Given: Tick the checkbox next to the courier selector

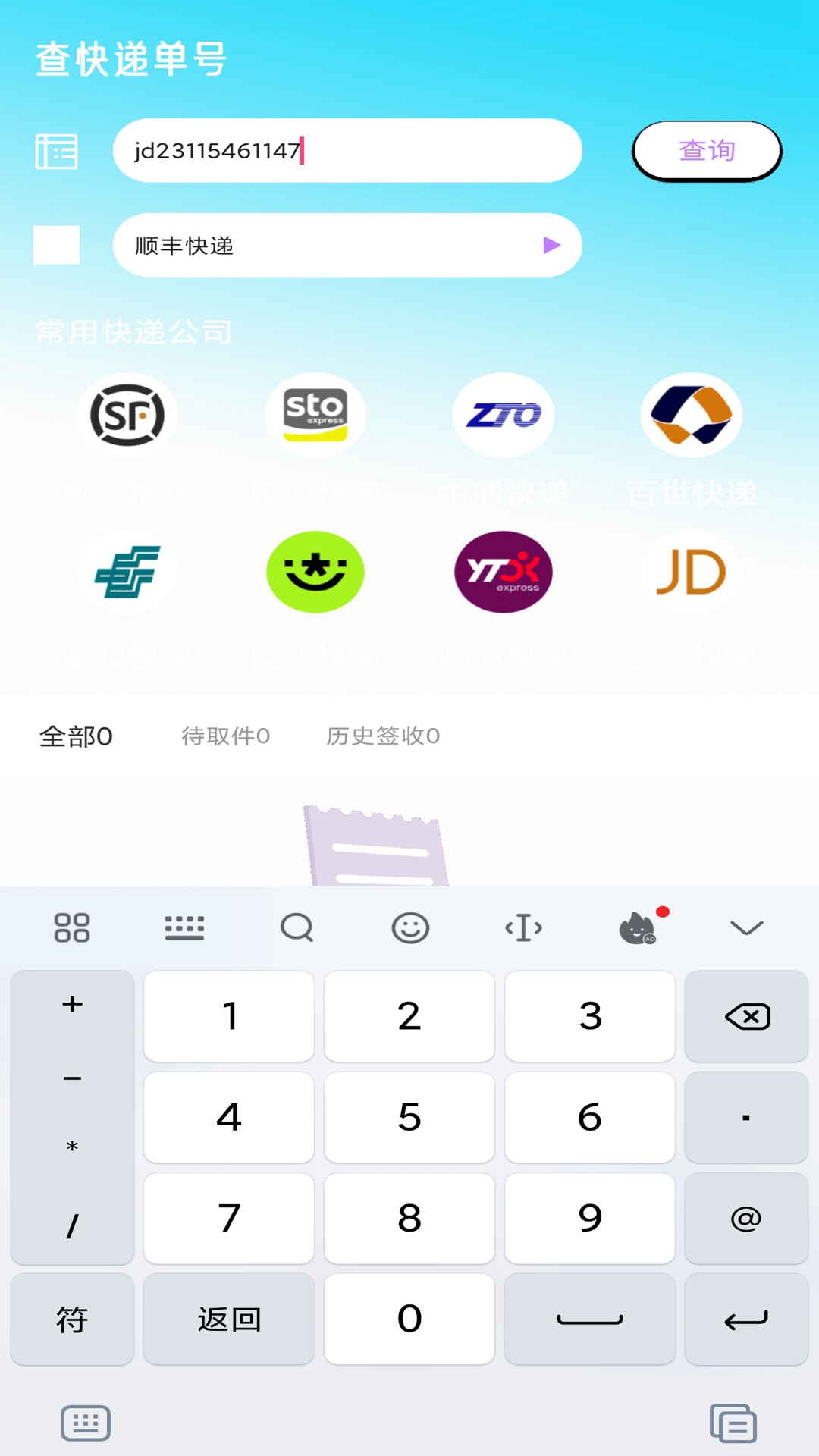Looking at the screenshot, I should click(57, 245).
